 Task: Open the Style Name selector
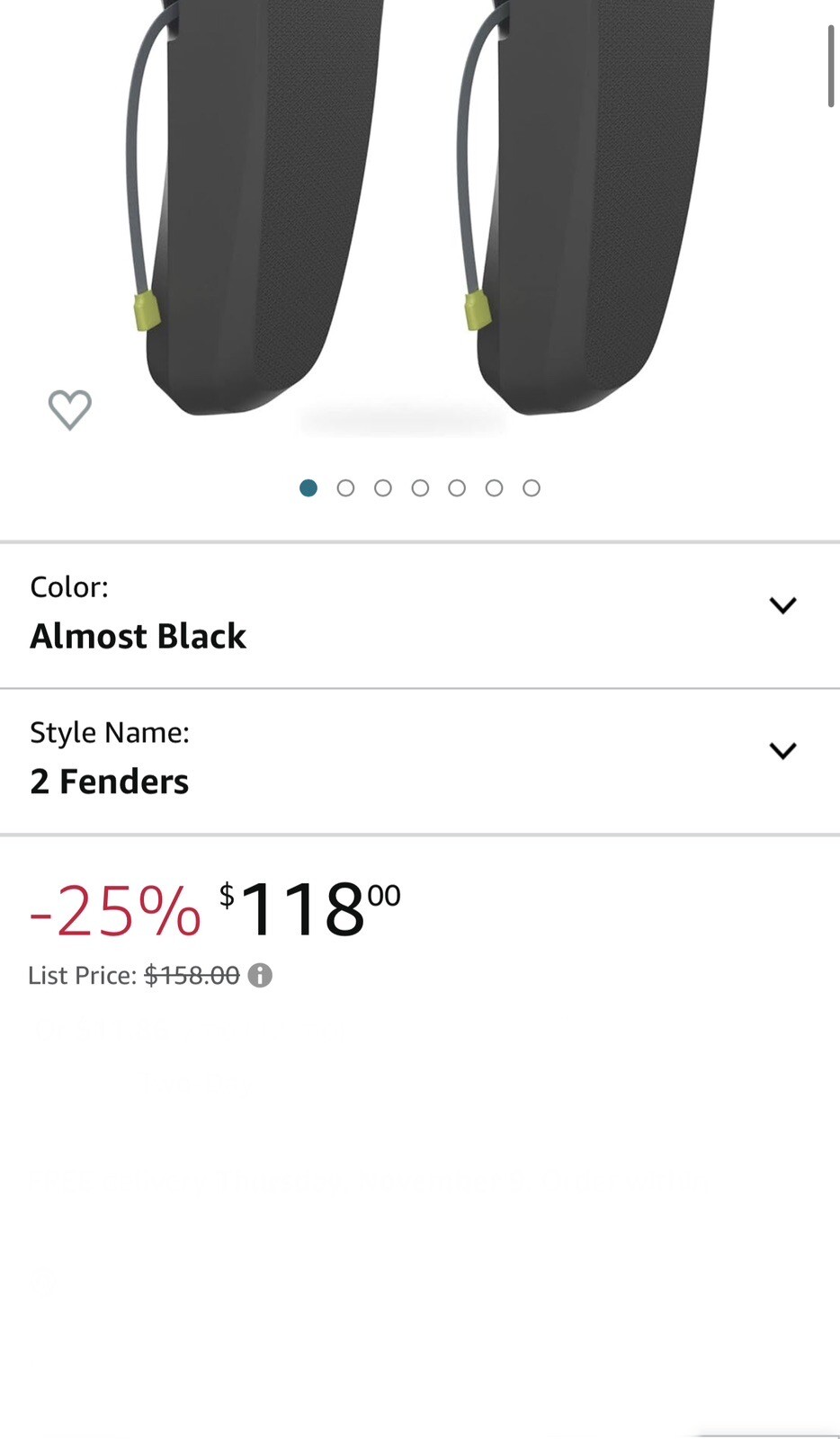420,761
